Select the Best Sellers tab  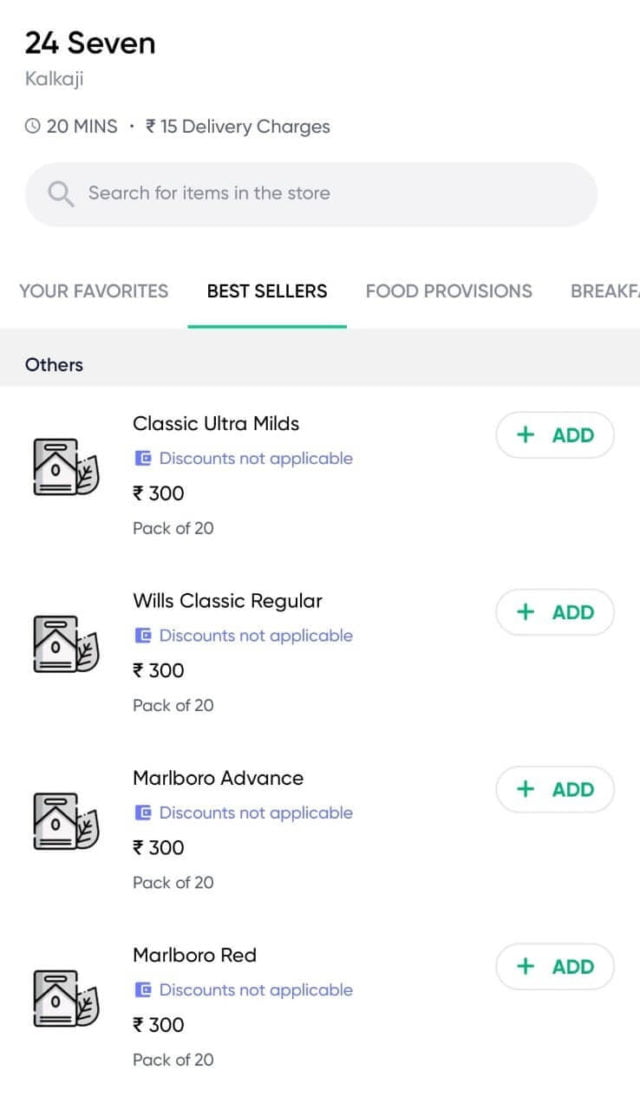click(267, 291)
